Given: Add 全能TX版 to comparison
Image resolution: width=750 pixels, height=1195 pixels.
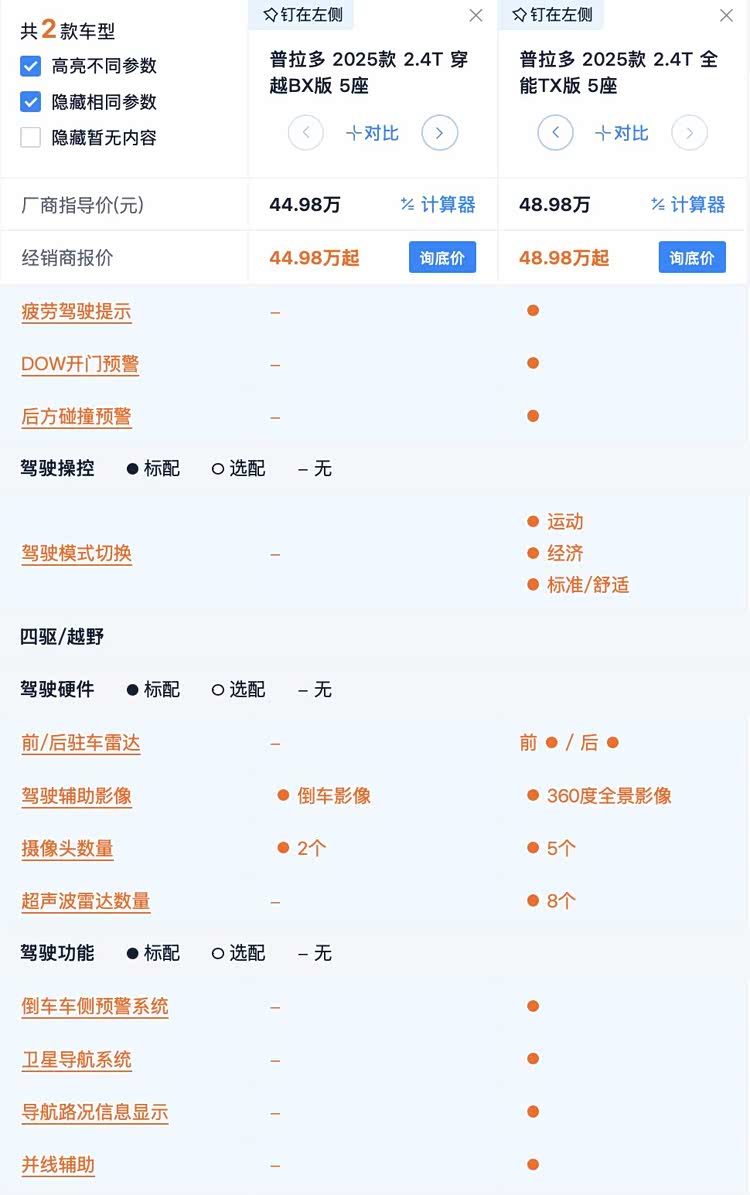Looking at the screenshot, I should pos(622,132).
